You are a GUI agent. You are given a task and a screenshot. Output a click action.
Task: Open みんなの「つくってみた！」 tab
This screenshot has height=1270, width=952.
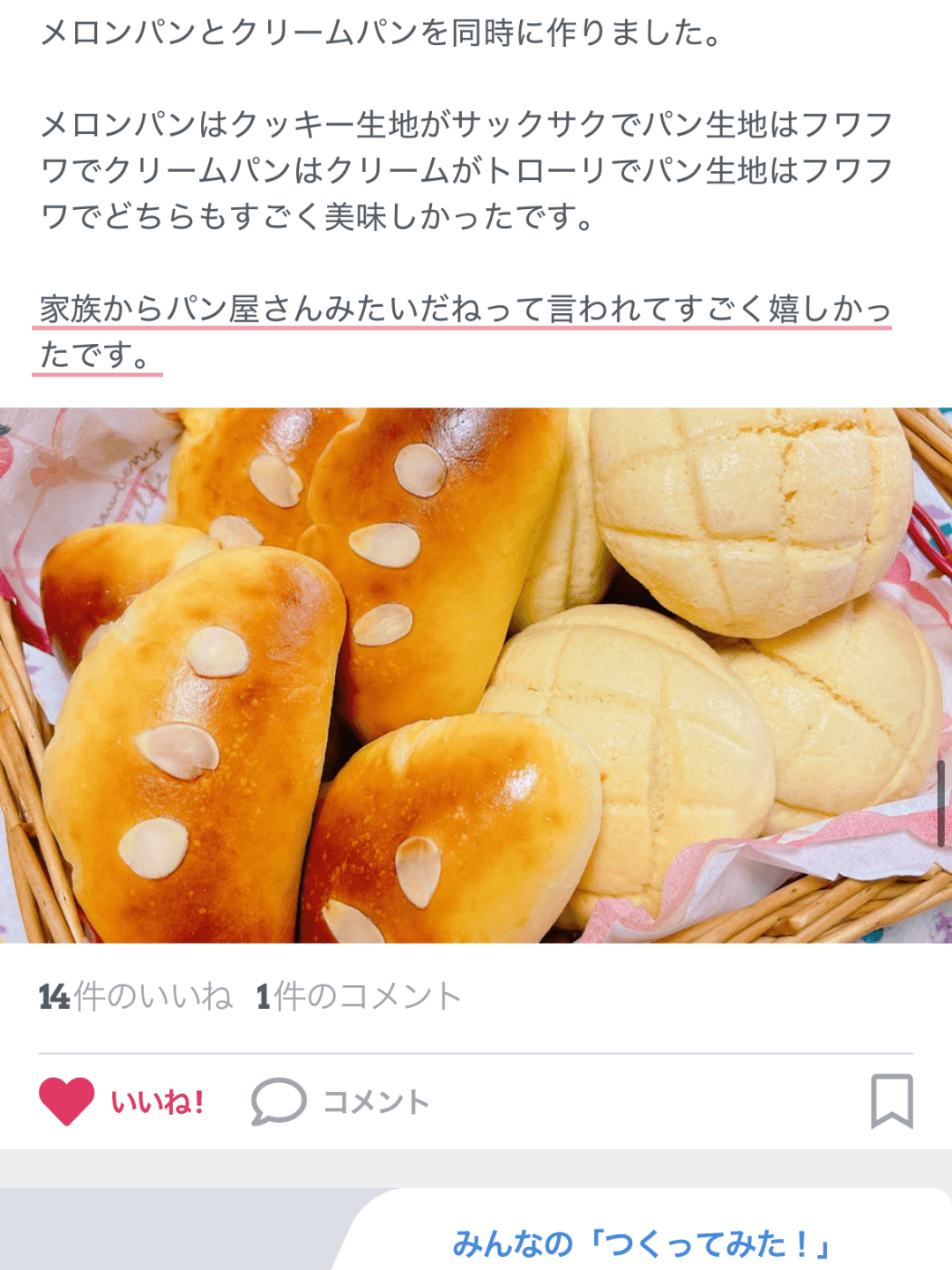[x=642, y=1244]
